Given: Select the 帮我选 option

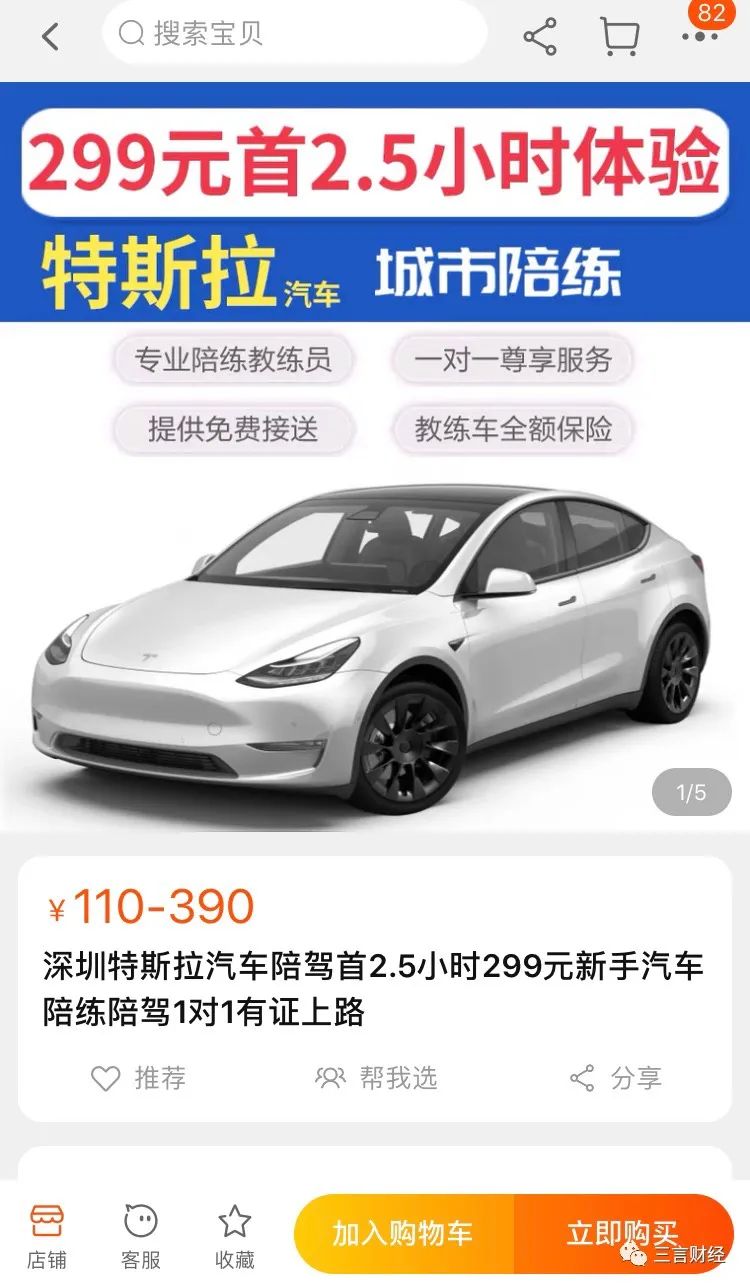Looking at the screenshot, I should (x=377, y=1077).
